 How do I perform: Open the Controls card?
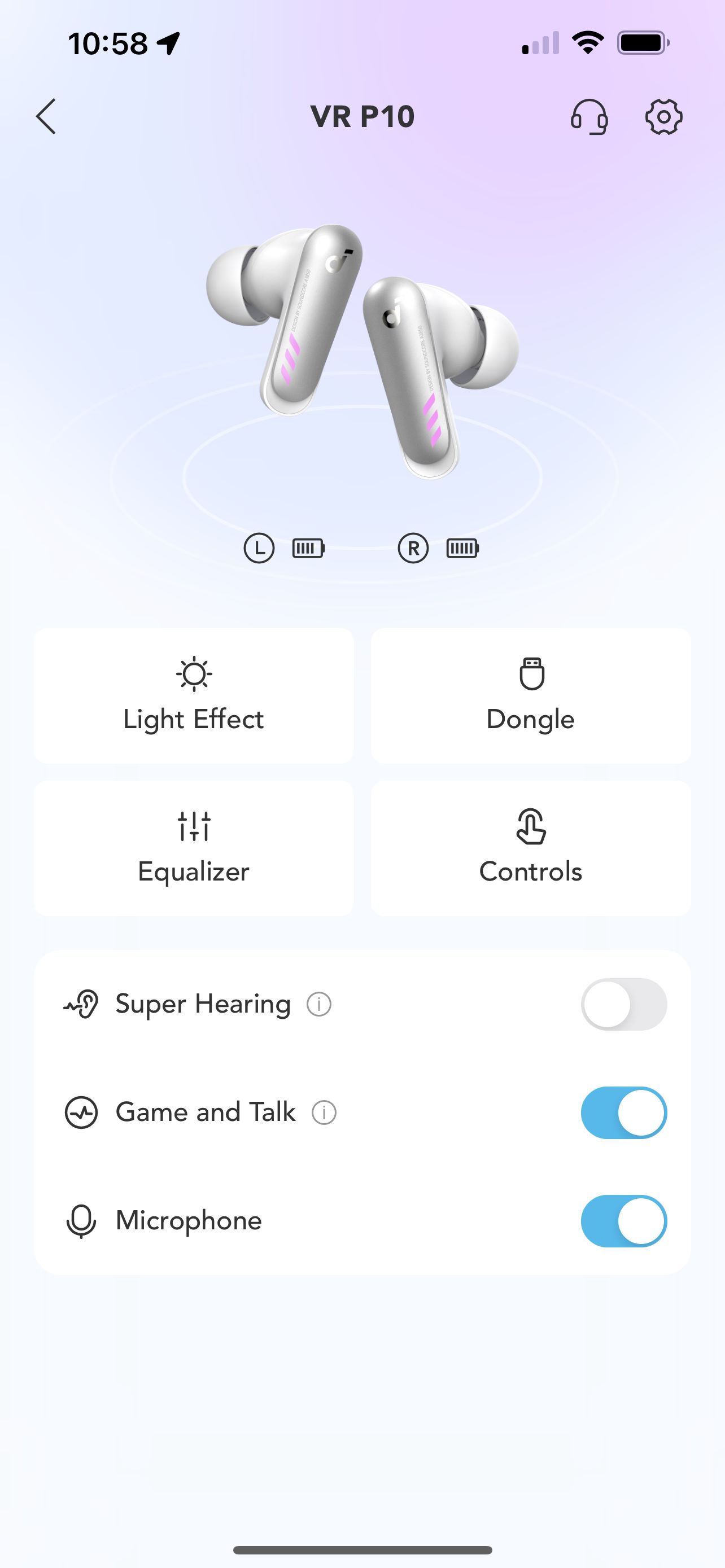coord(531,848)
